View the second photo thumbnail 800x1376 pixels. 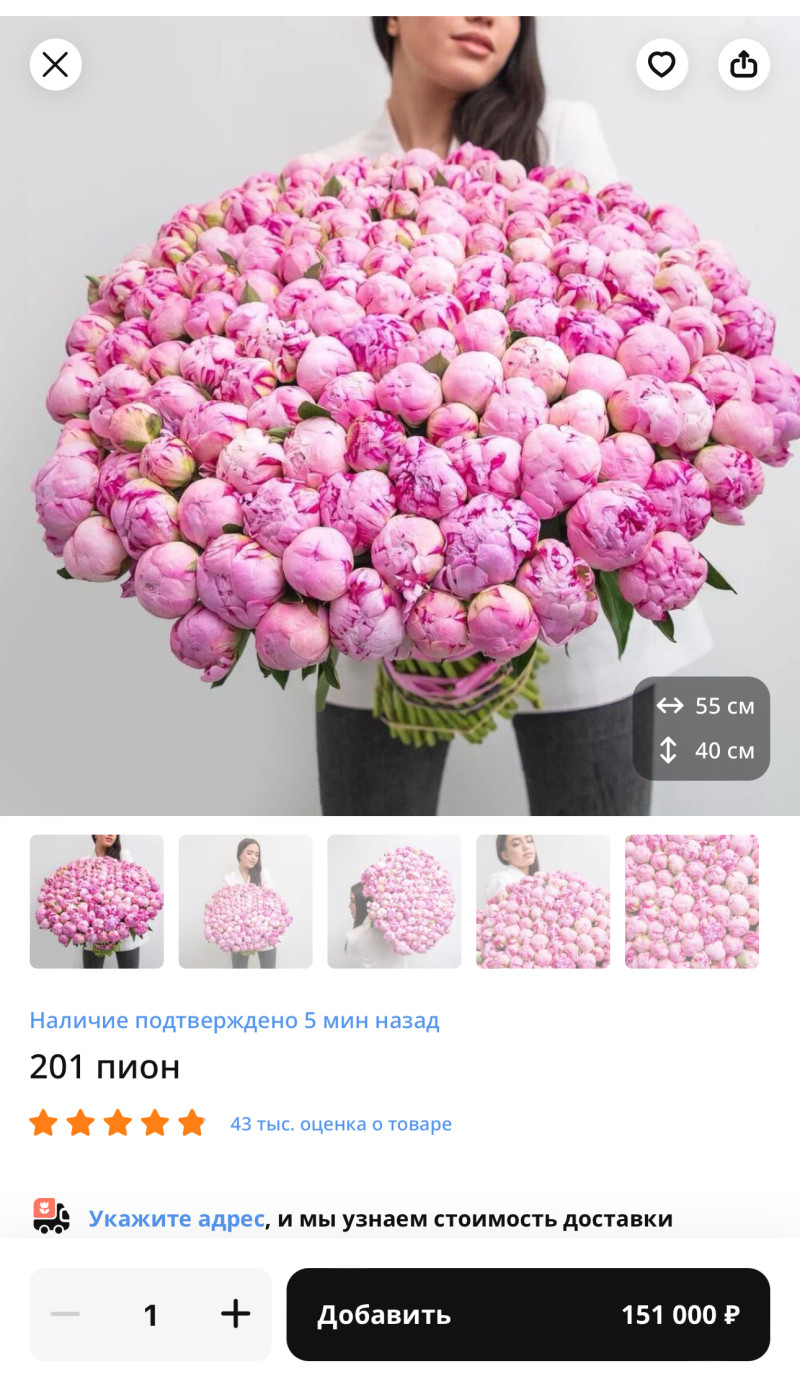(245, 901)
